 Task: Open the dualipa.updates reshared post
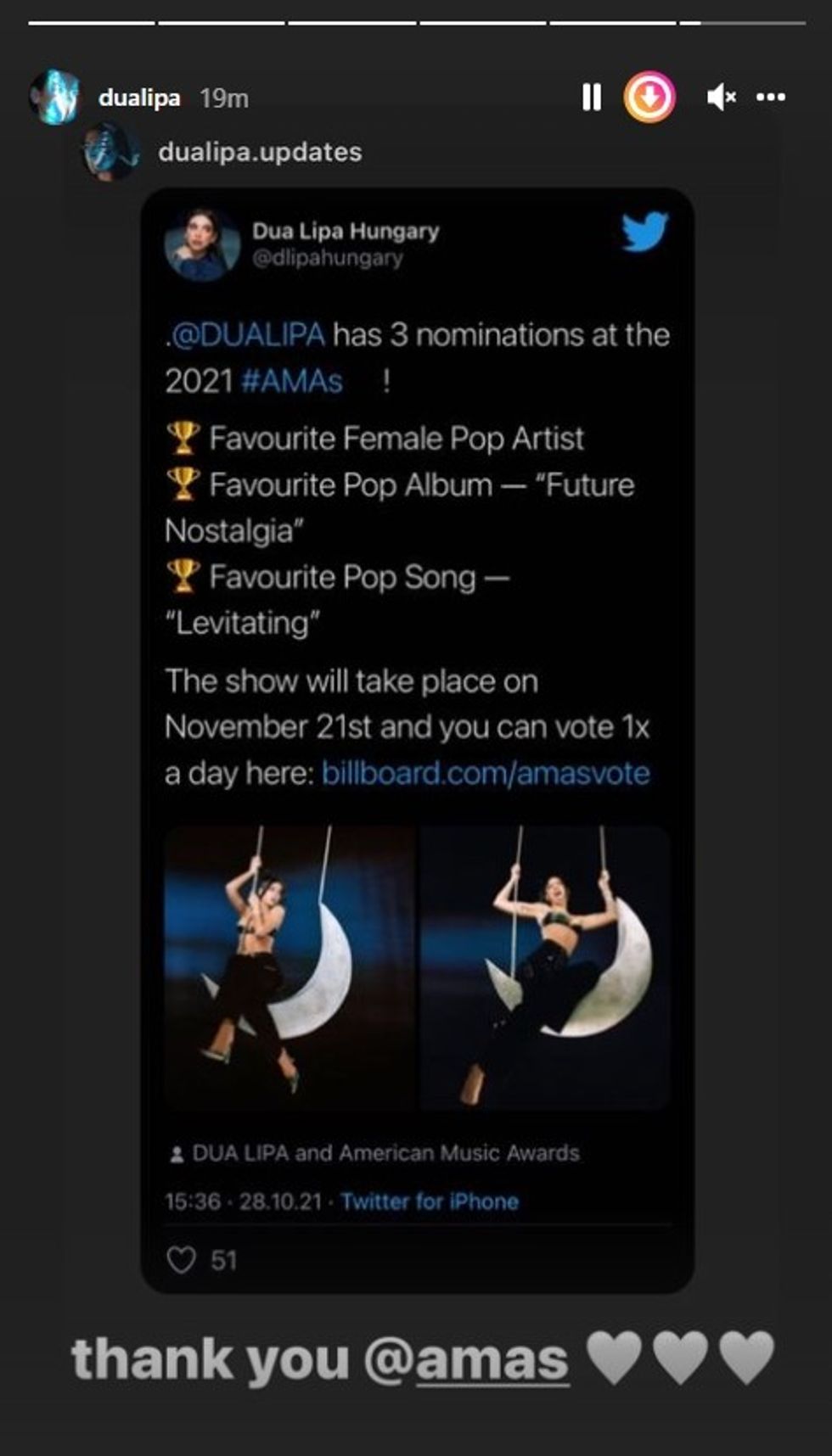tap(259, 152)
